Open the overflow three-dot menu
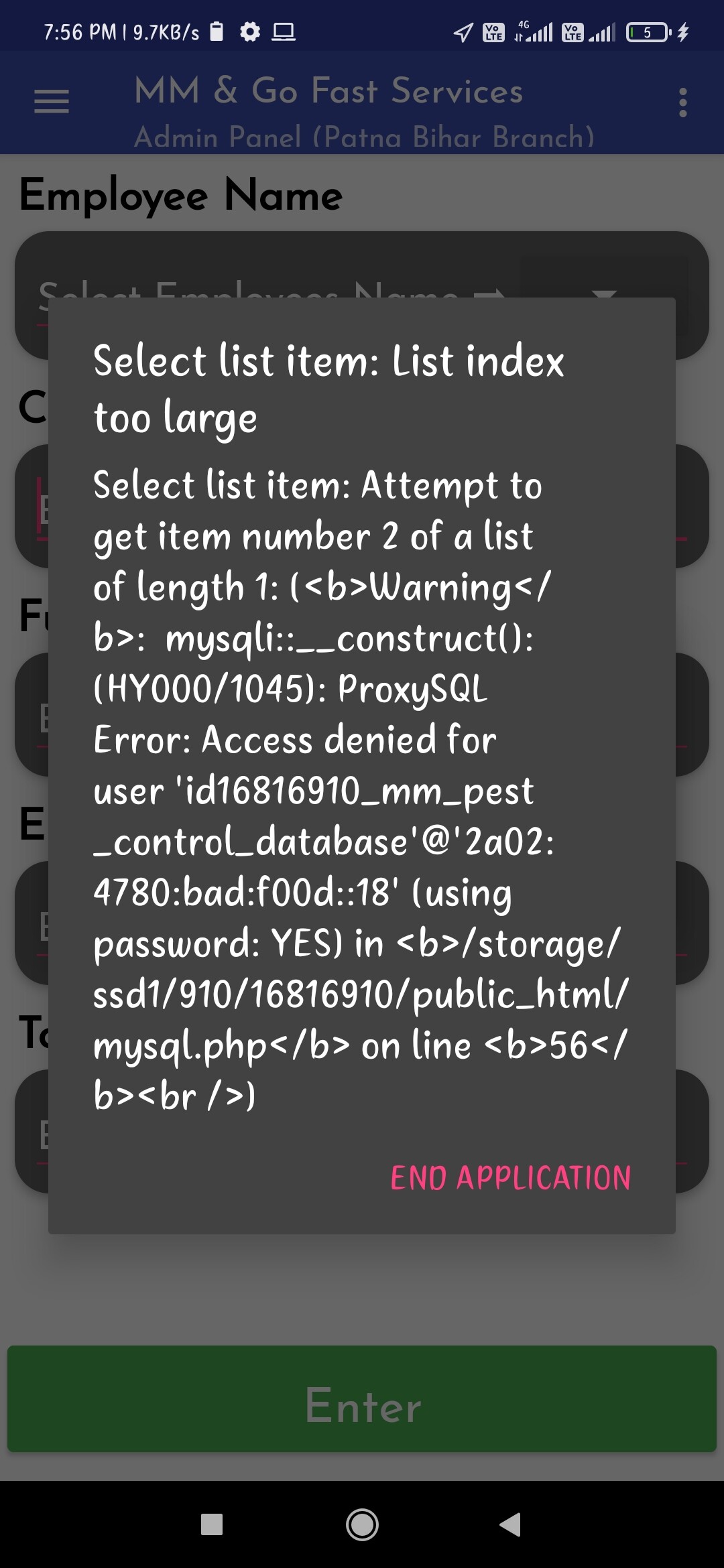Image resolution: width=724 pixels, height=1568 pixels. pos(682,102)
